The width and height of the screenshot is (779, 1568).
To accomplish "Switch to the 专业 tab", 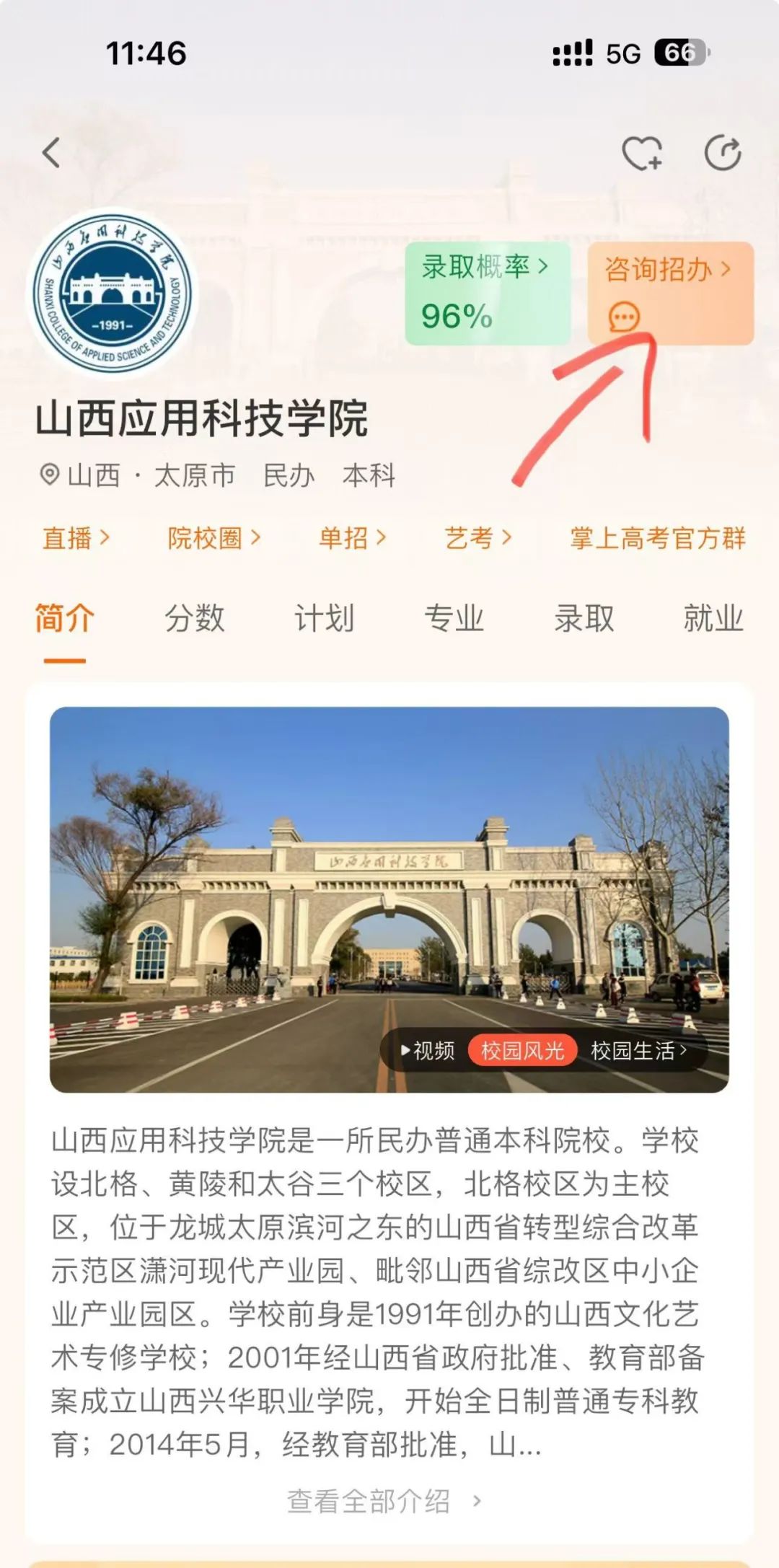I will coord(454,619).
